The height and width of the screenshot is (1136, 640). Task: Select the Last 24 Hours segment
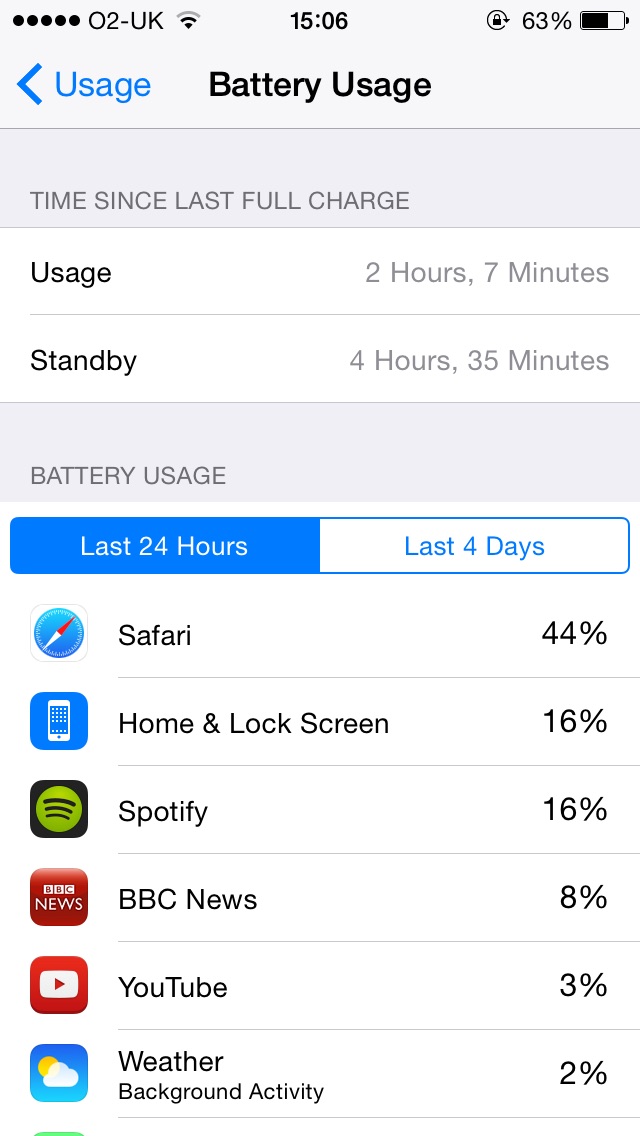tap(165, 546)
